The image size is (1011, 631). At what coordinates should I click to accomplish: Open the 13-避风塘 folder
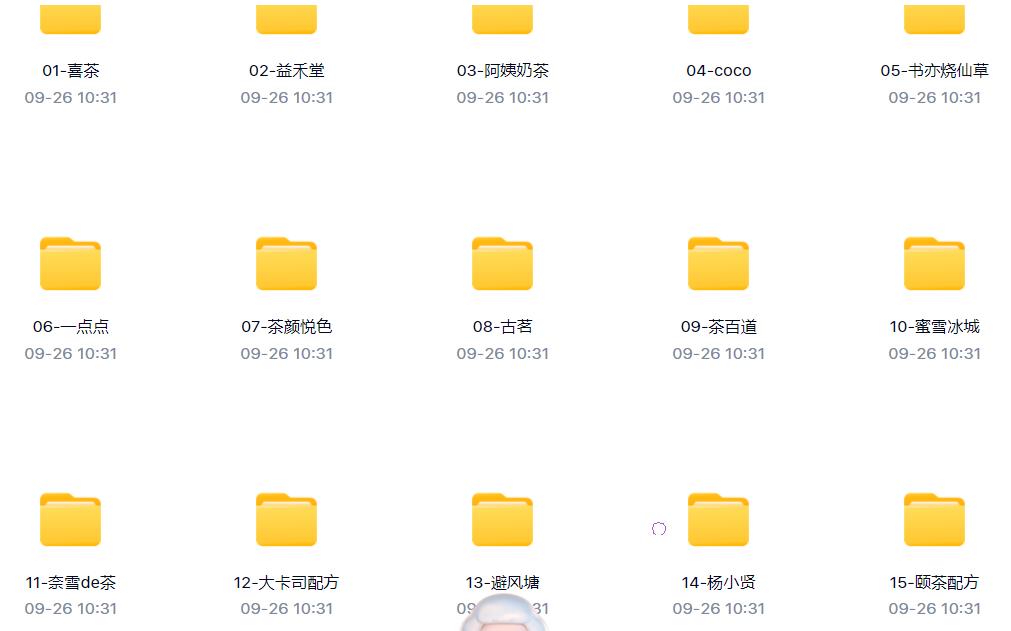coord(502,520)
